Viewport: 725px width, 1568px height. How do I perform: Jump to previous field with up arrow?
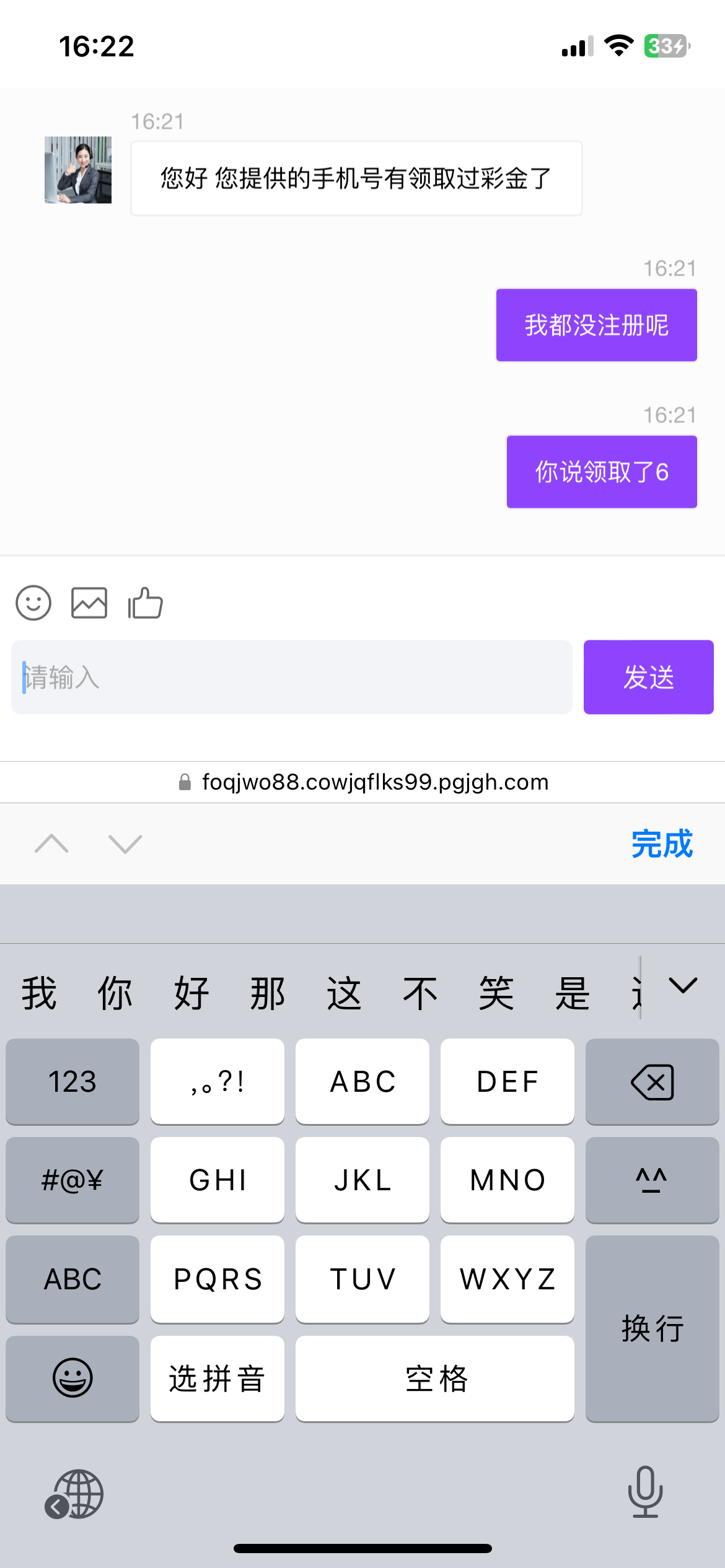pyautogui.click(x=52, y=843)
